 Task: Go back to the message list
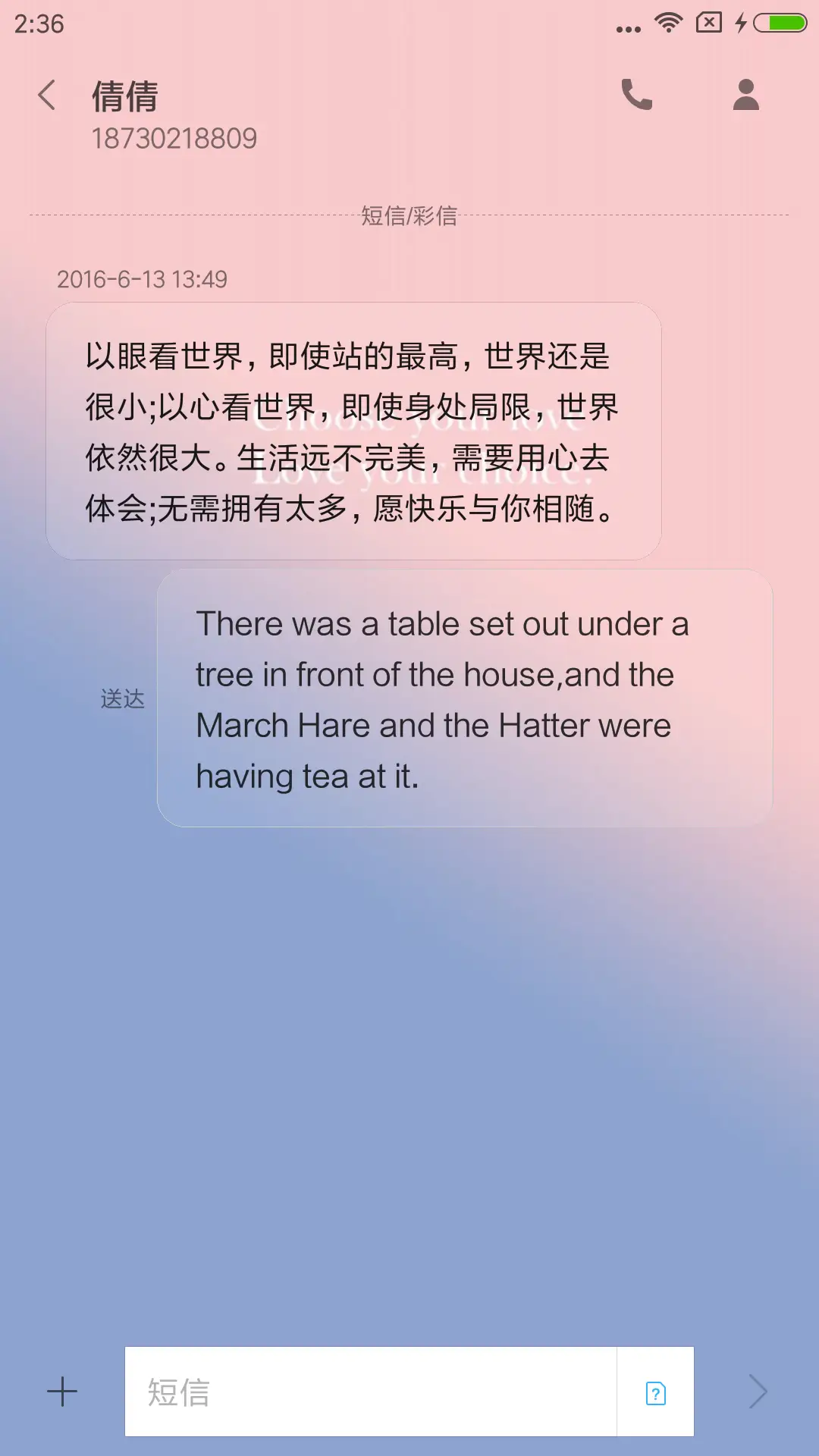click(47, 96)
